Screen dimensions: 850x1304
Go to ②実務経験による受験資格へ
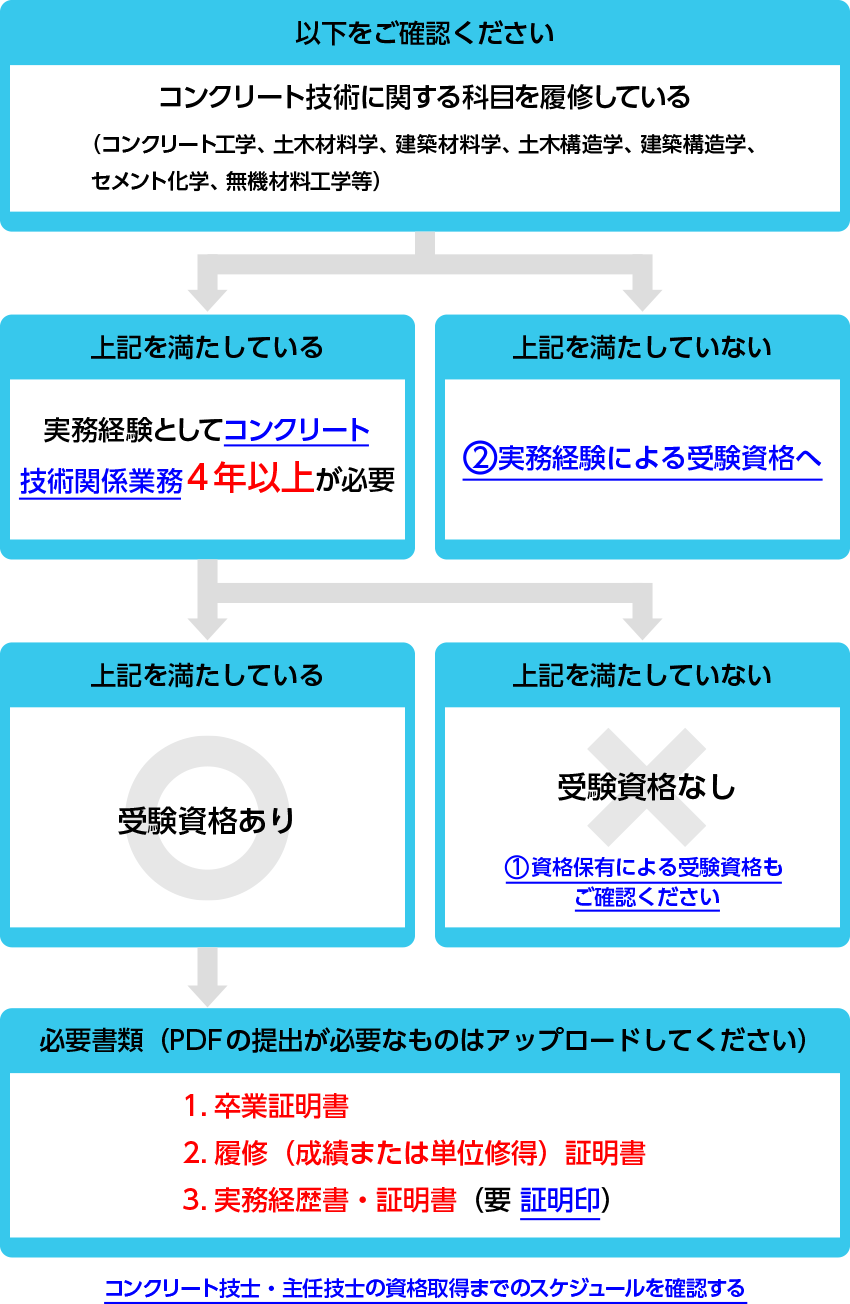[642, 459]
